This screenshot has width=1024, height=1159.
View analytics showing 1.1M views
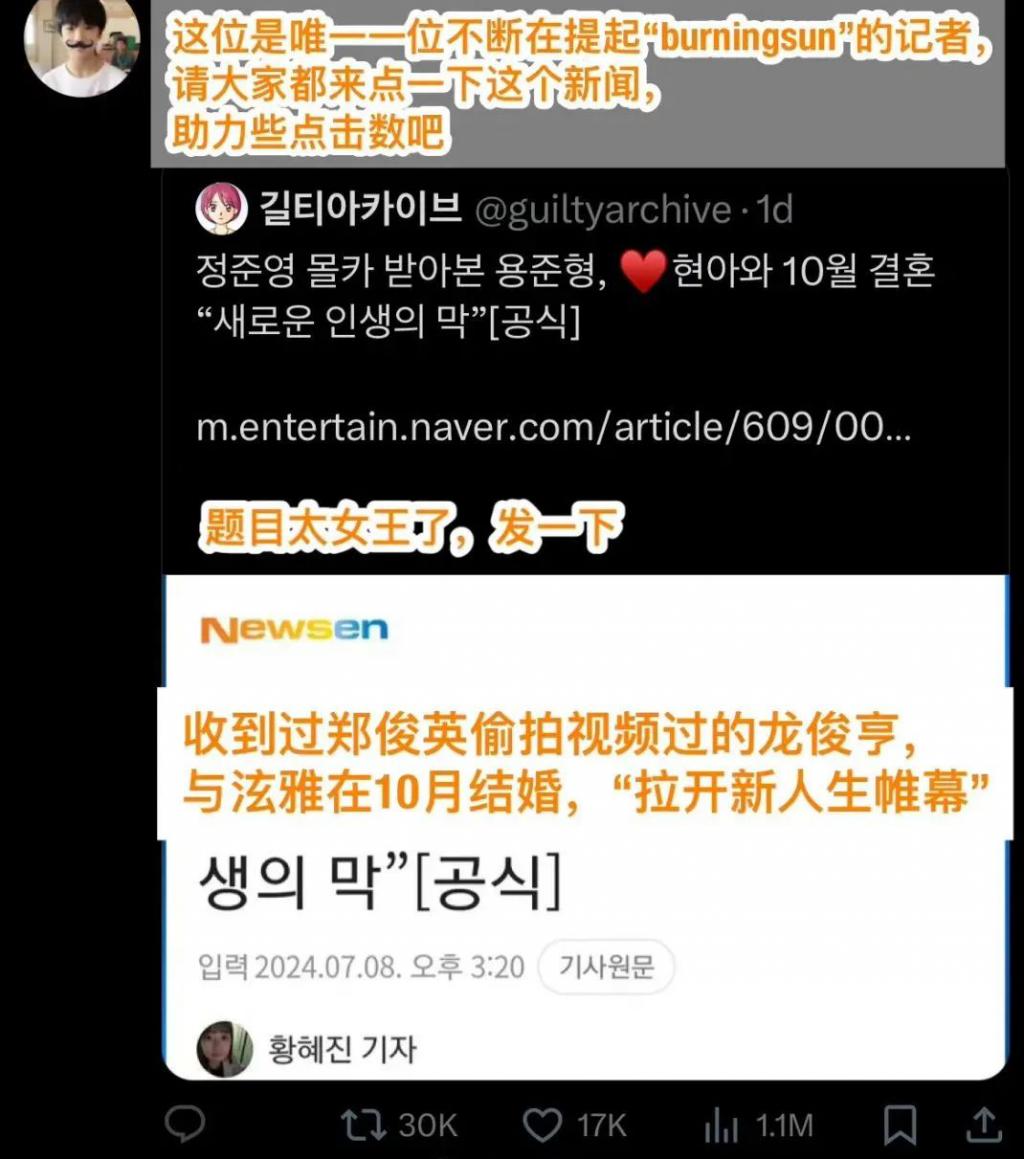[722, 1126]
